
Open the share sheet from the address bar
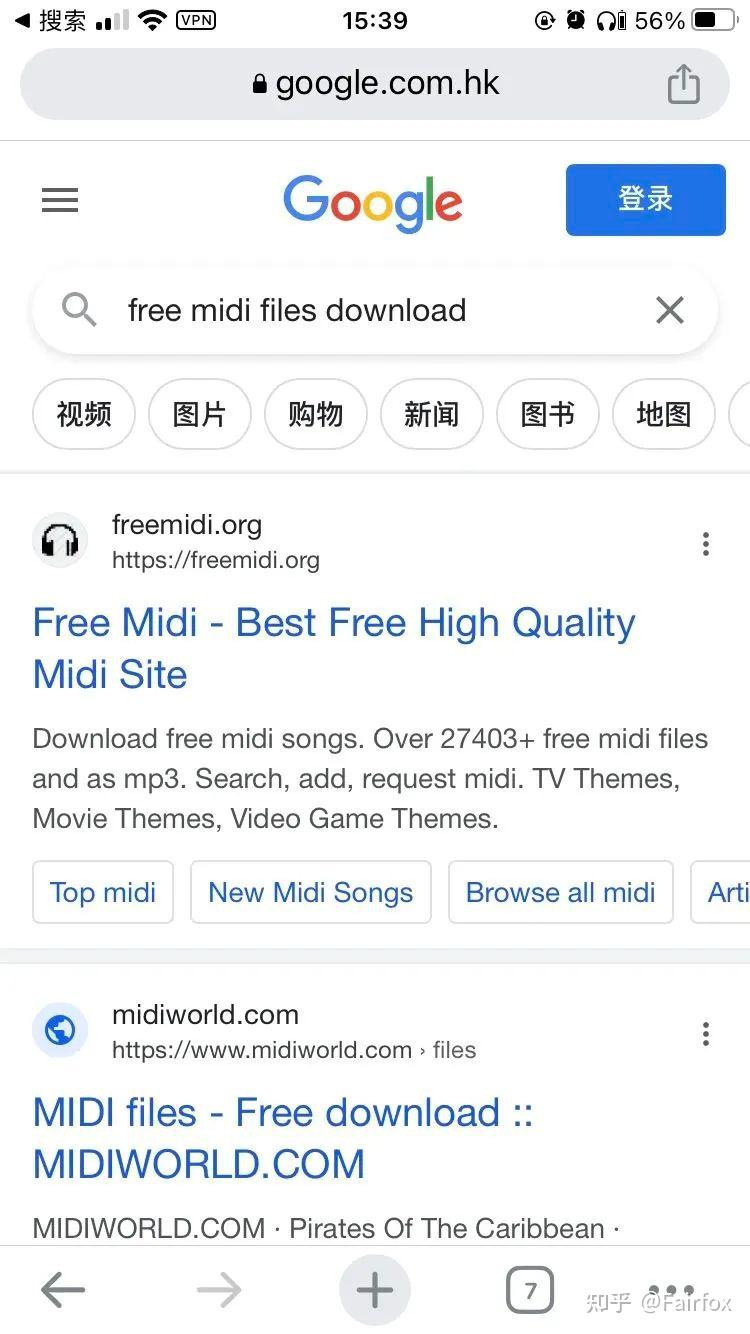684,84
